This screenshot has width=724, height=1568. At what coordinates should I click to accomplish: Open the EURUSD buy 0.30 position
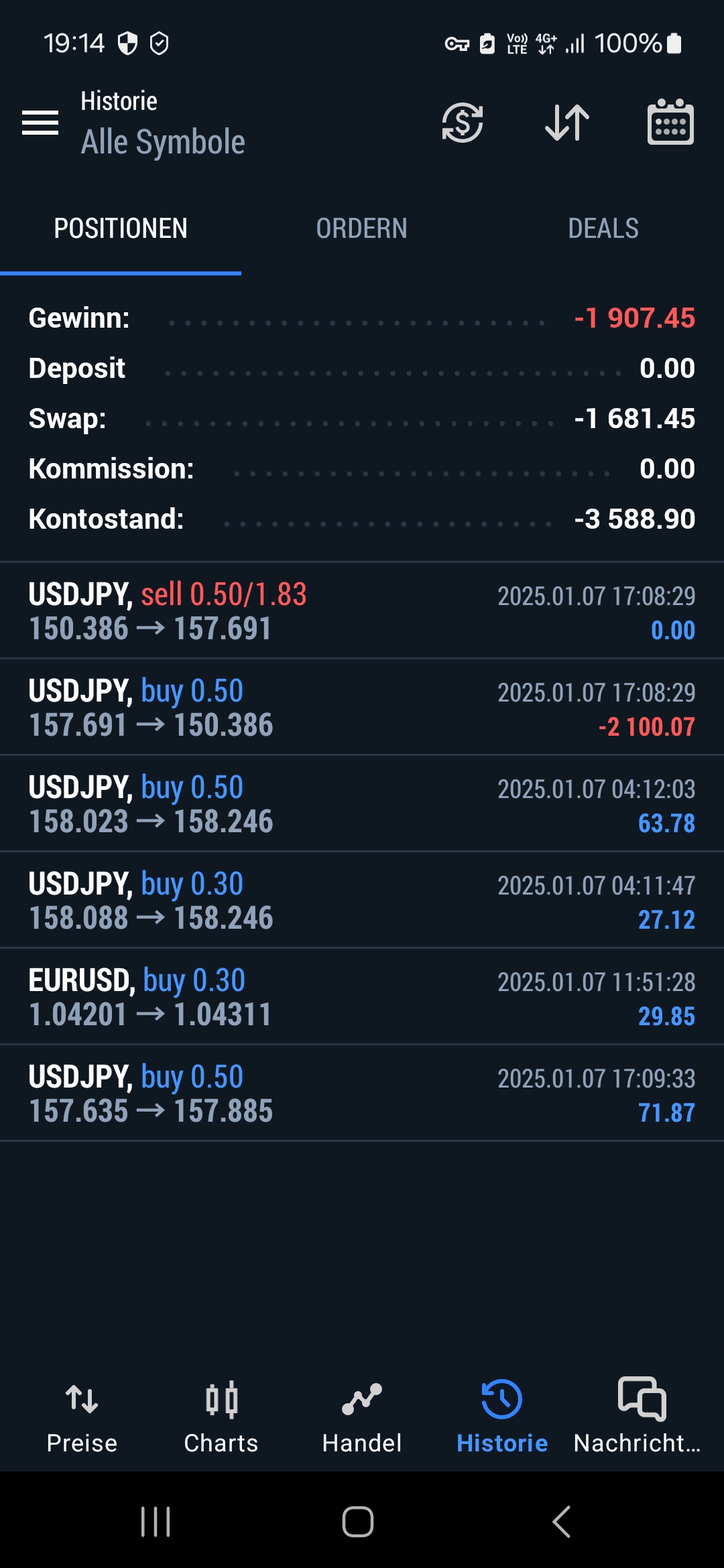[362, 996]
